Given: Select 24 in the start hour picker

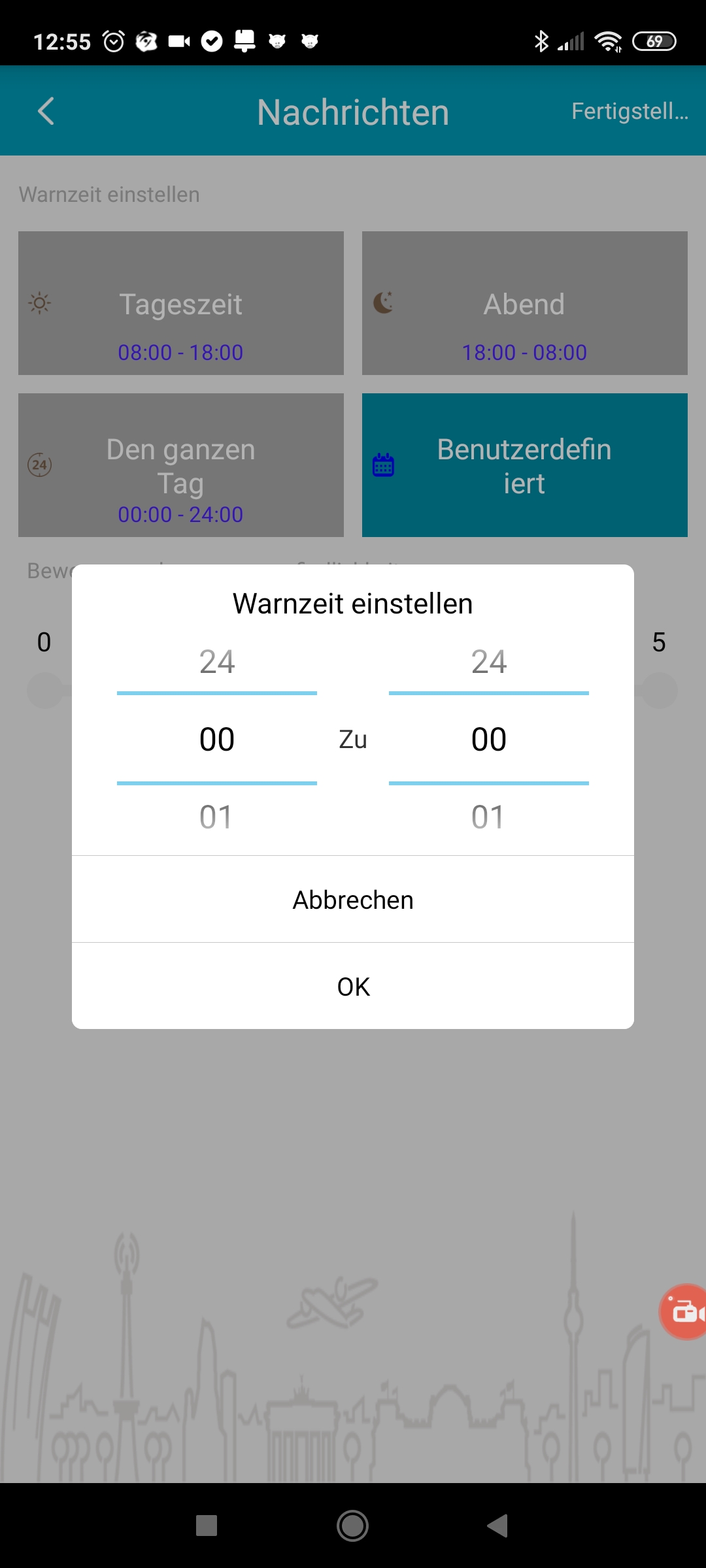Looking at the screenshot, I should point(217,662).
